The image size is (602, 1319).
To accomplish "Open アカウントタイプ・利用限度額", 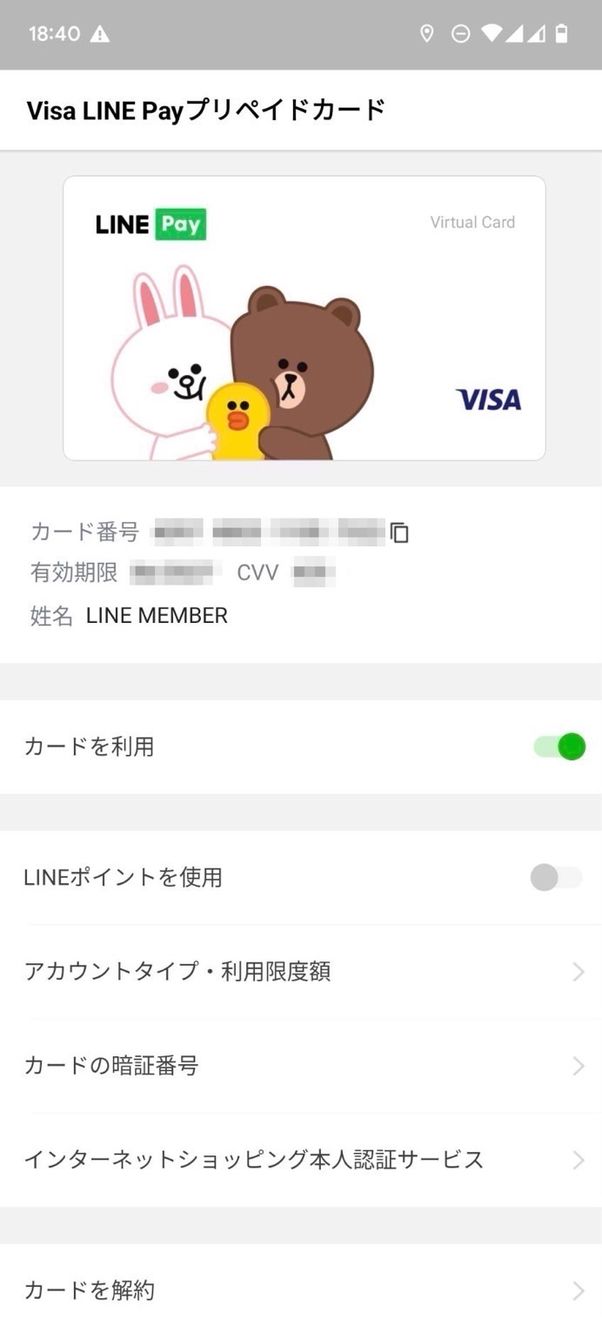I will pyautogui.click(x=300, y=971).
